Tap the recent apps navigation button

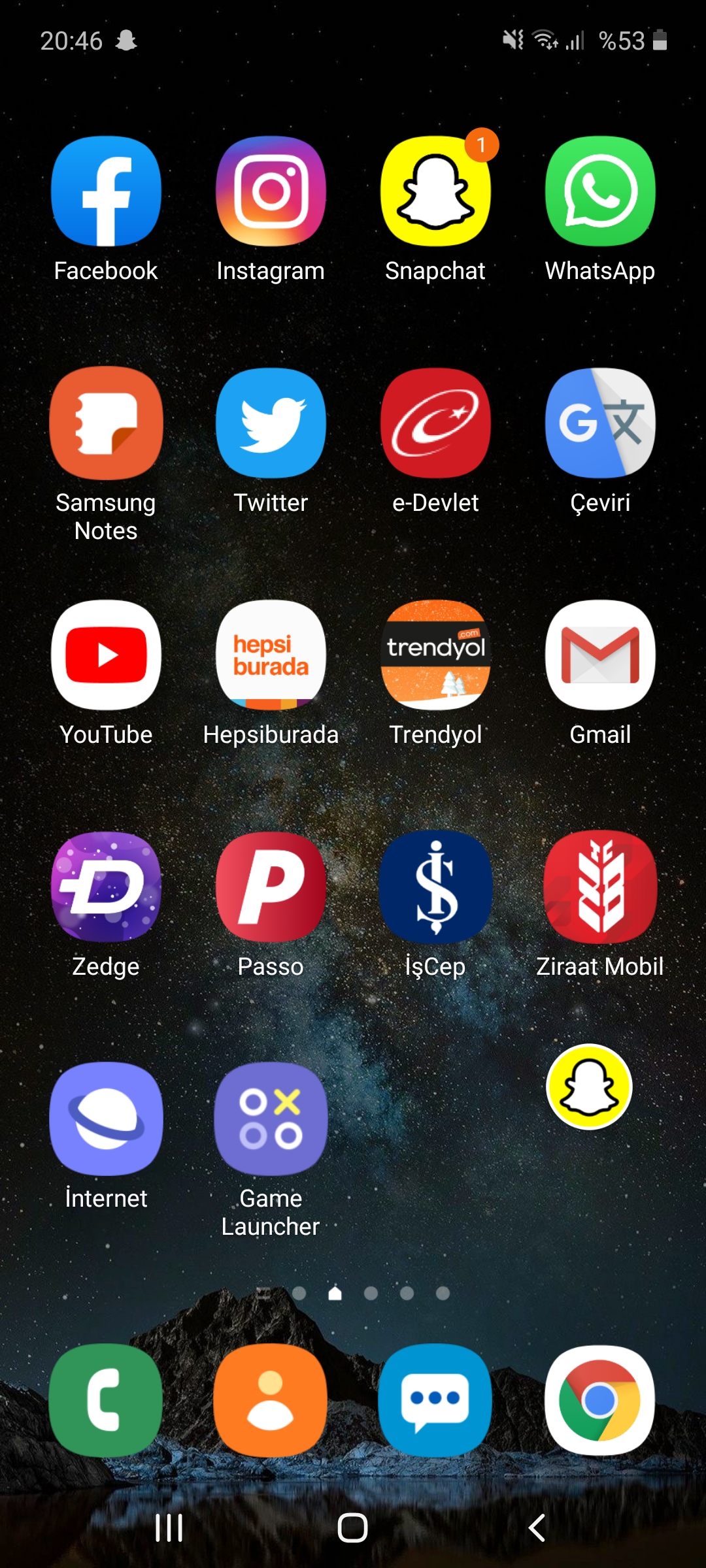click(169, 1528)
